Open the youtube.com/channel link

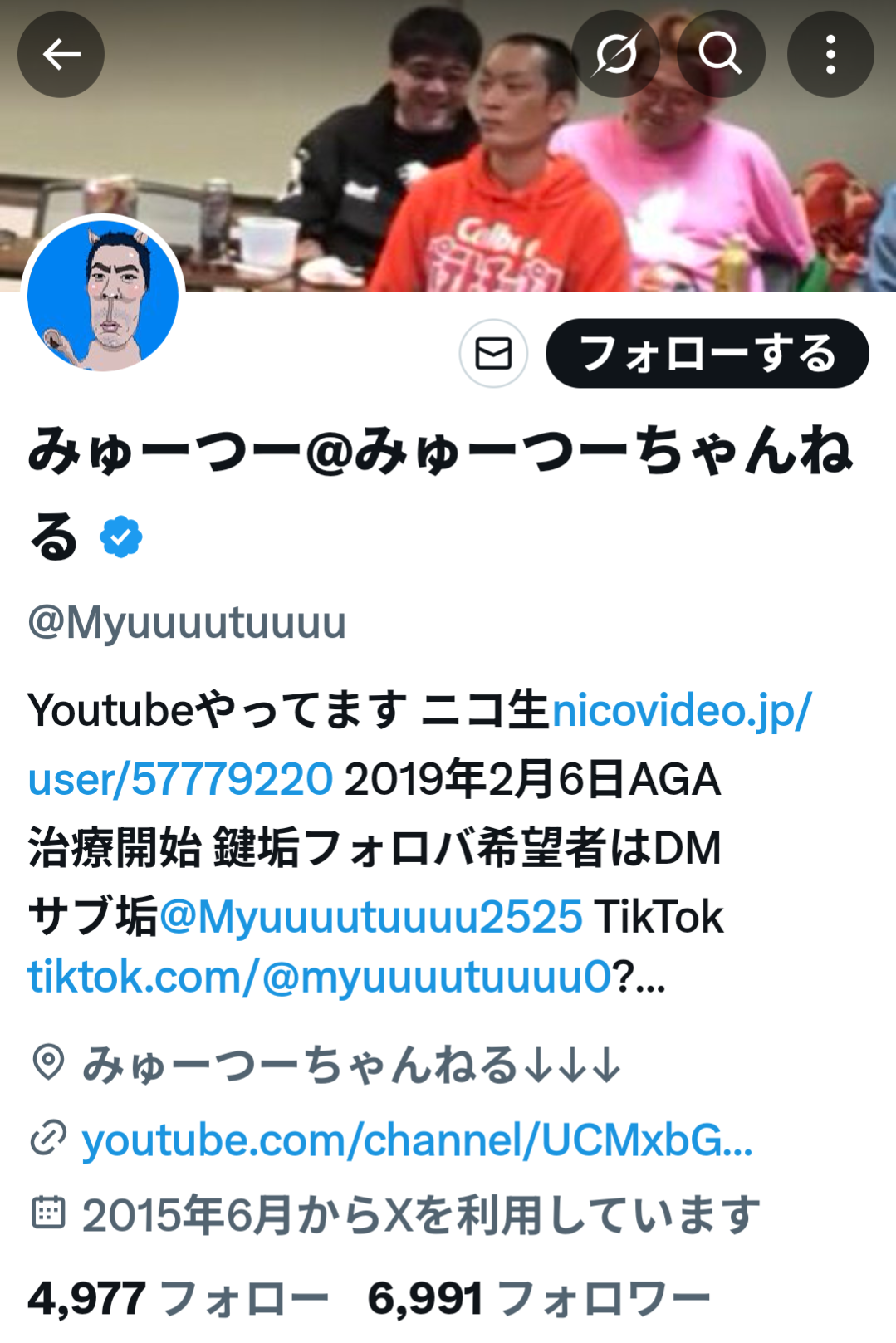coord(417,1140)
